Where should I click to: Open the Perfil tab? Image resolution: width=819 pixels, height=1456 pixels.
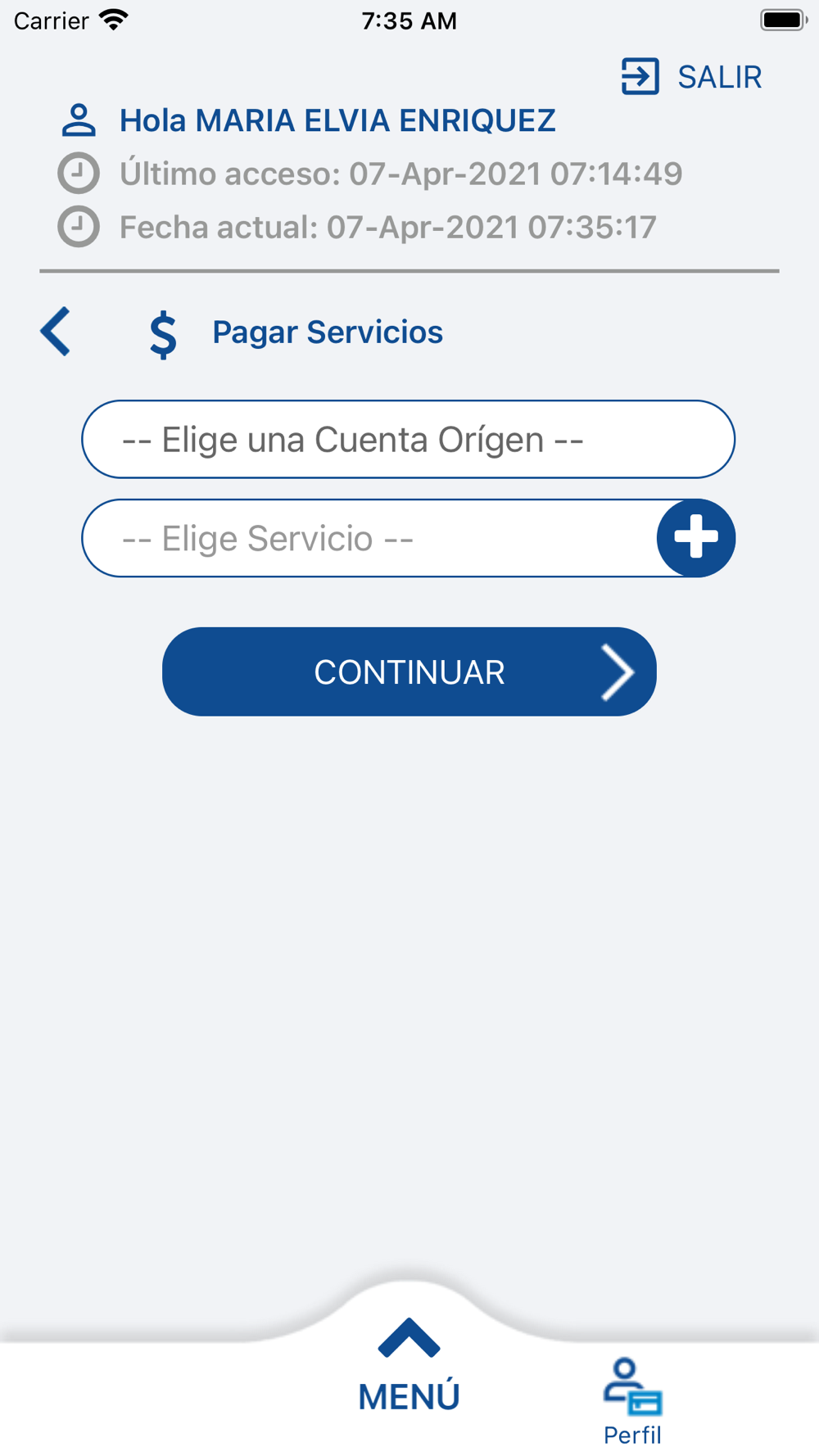tap(632, 1402)
